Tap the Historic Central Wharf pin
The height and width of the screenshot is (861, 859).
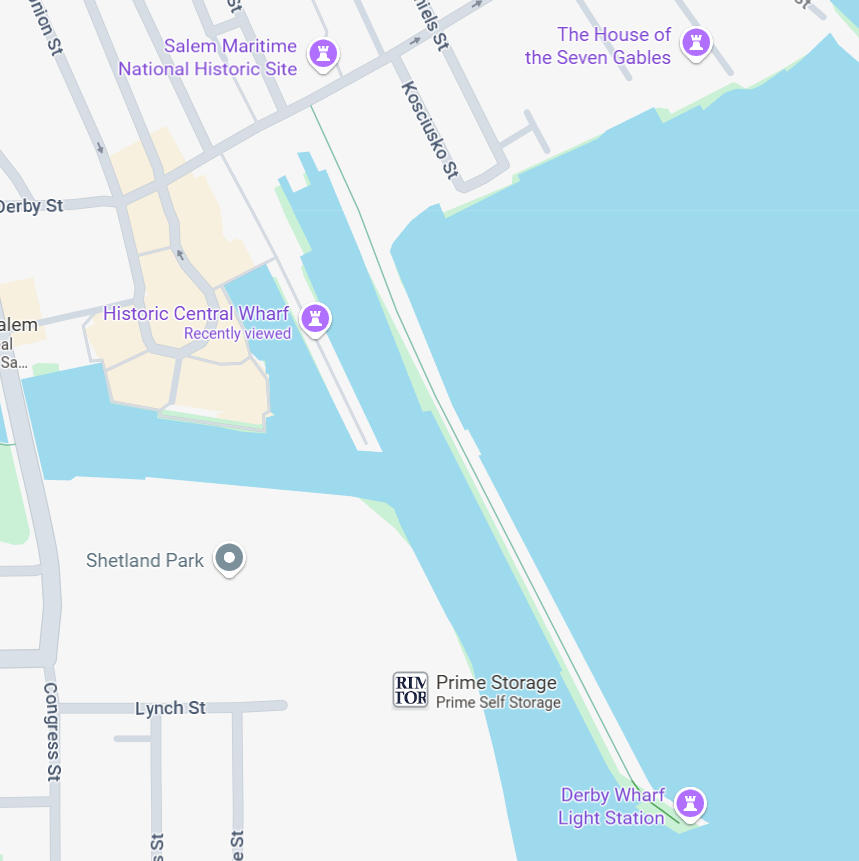(316, 319)
